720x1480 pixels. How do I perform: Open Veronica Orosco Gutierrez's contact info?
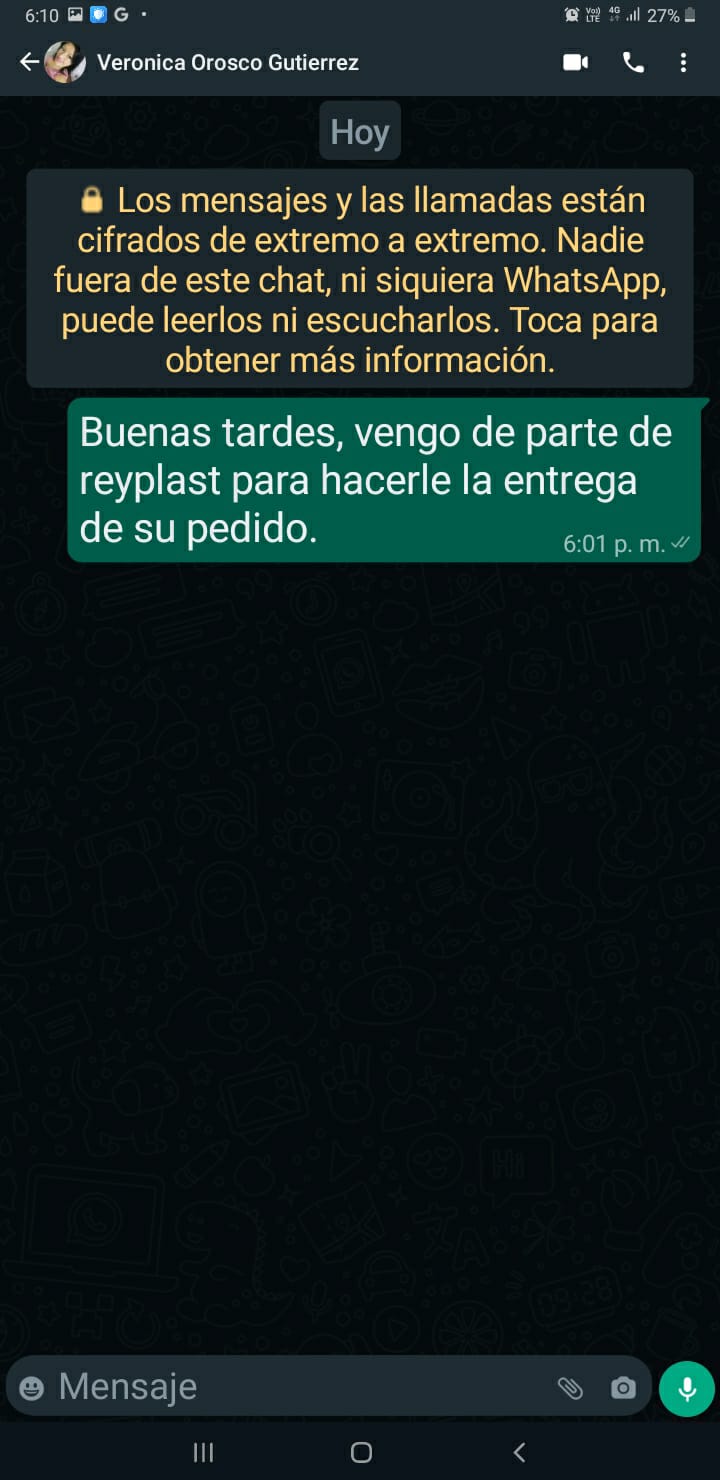pos(228,63)
